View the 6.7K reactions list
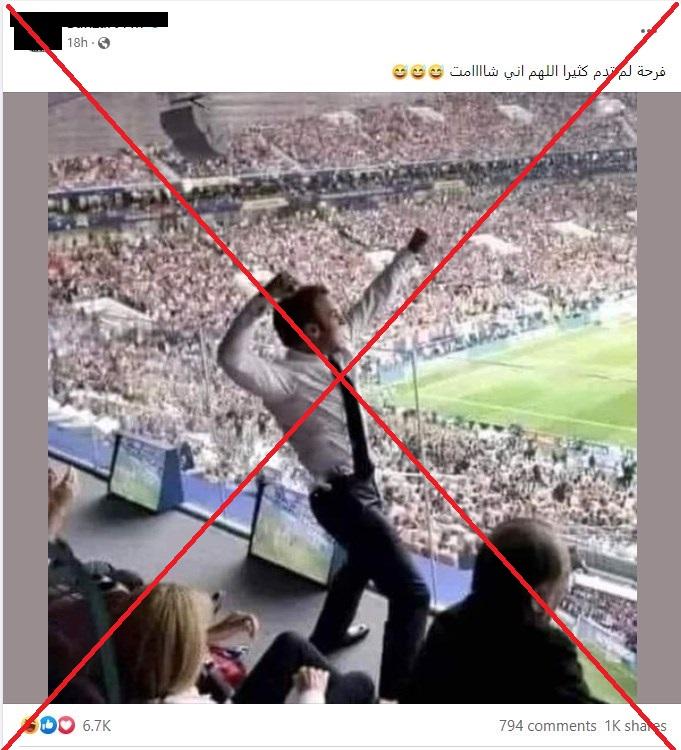681x750 pixels. point(97,723)
